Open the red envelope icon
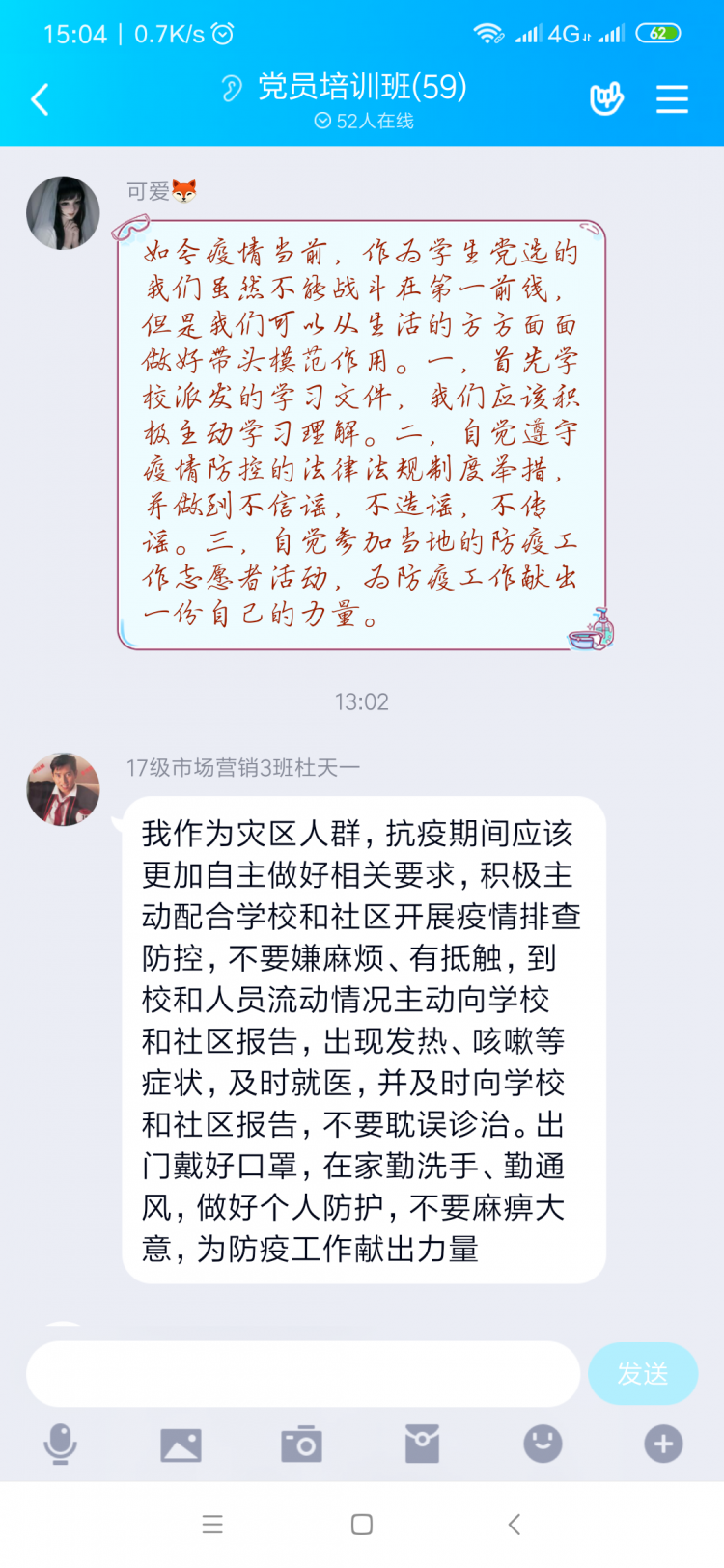This screenshot has width=724, height=1568. click(x=422, y=1444)
